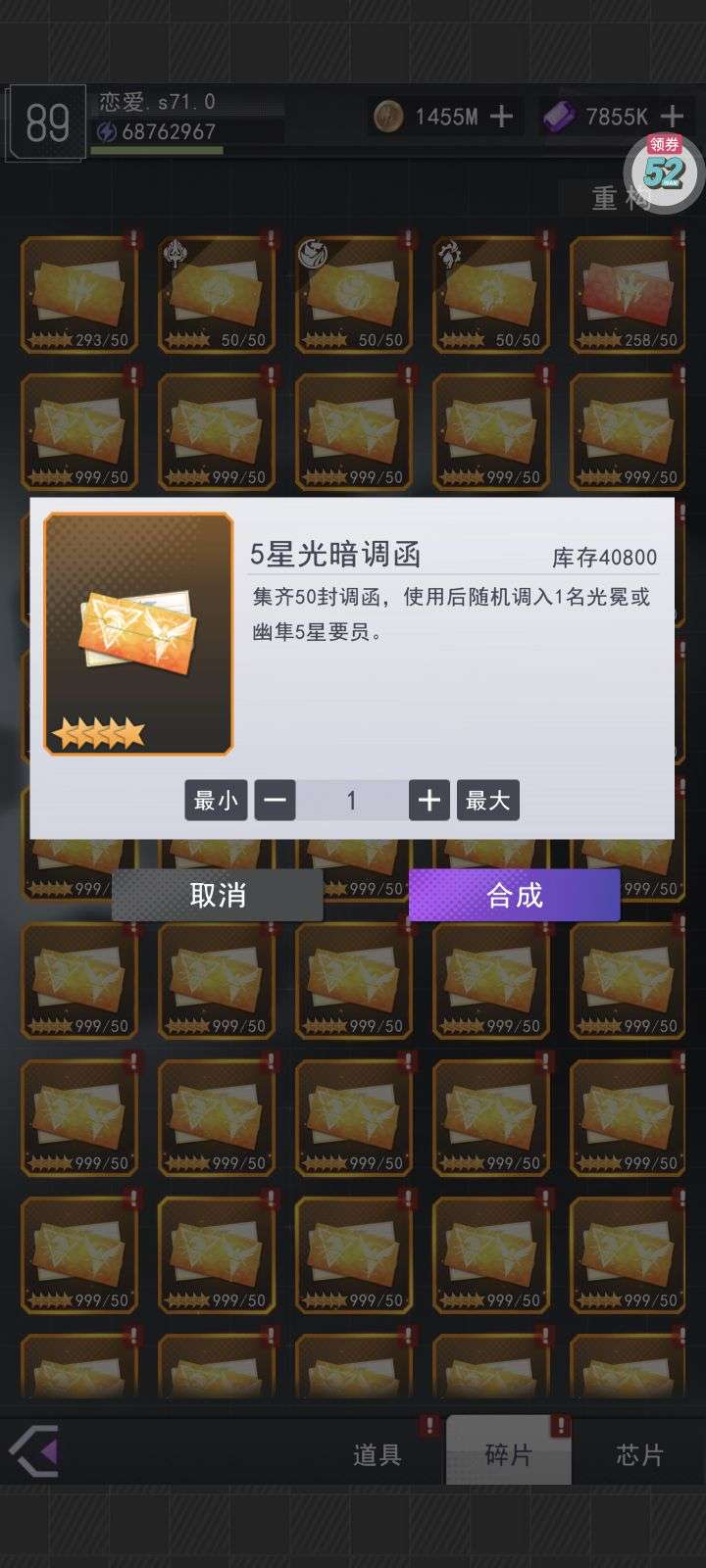706x1568 pixels.
Task: Set quantity to maximum with 最大
Action: click(x=487, y=801)
